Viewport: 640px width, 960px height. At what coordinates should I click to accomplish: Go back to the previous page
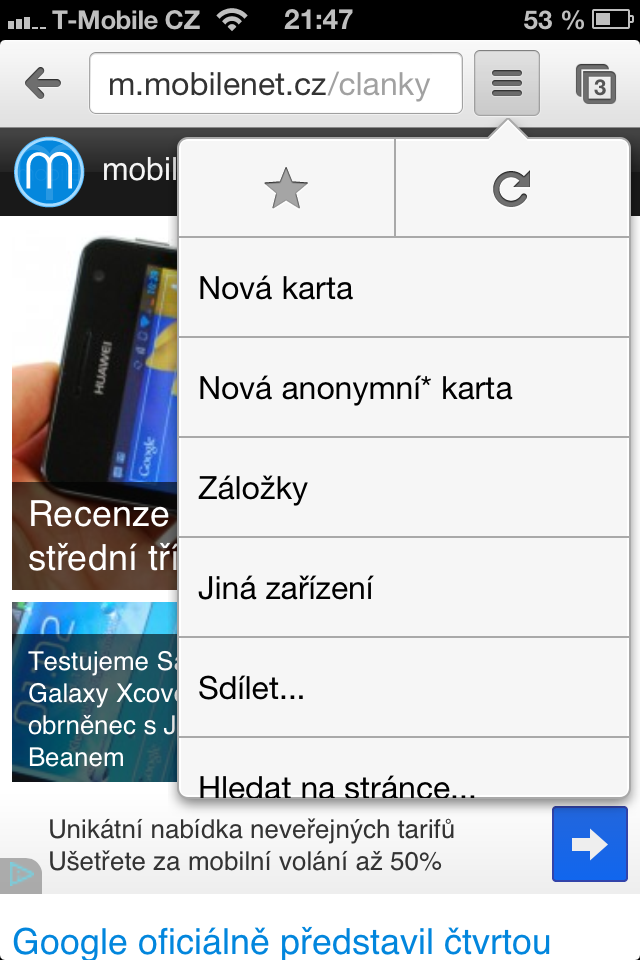43,84
